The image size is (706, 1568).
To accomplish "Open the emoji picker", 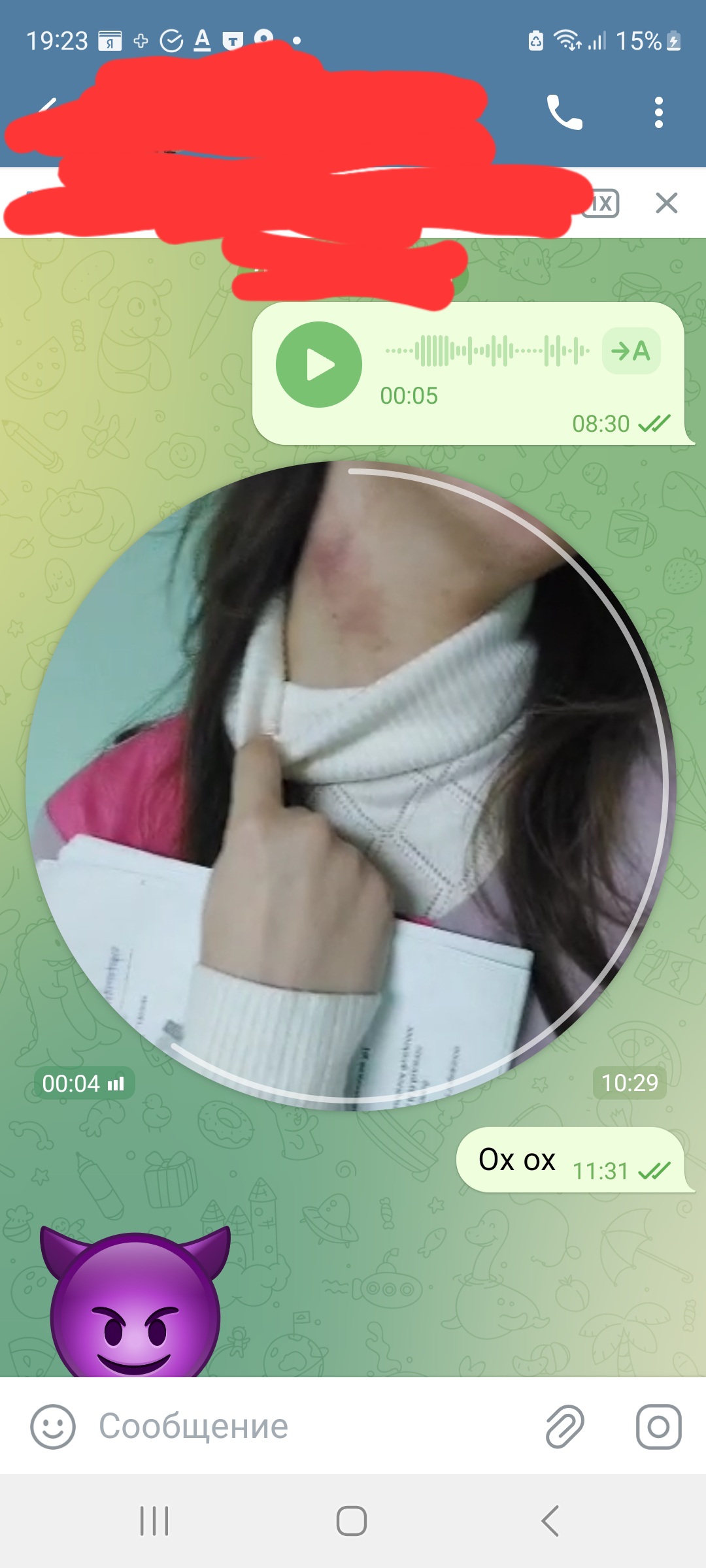I will (53, 1427).
